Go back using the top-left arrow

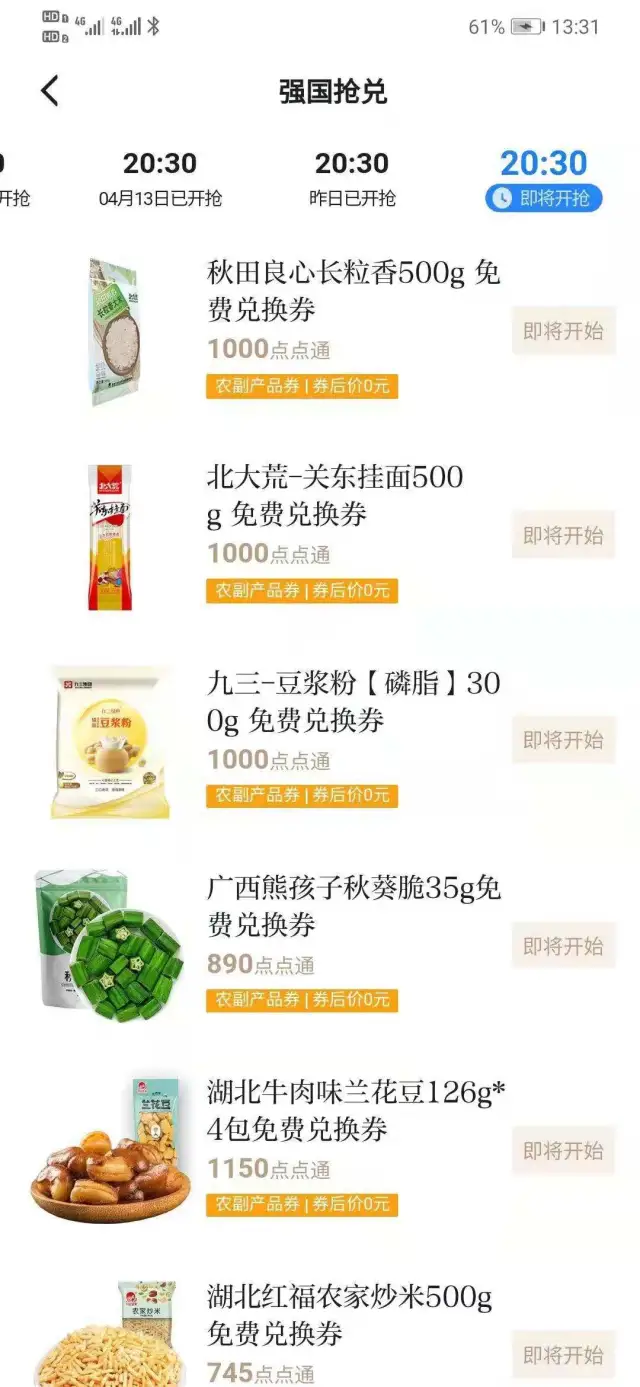coord(50,91)
